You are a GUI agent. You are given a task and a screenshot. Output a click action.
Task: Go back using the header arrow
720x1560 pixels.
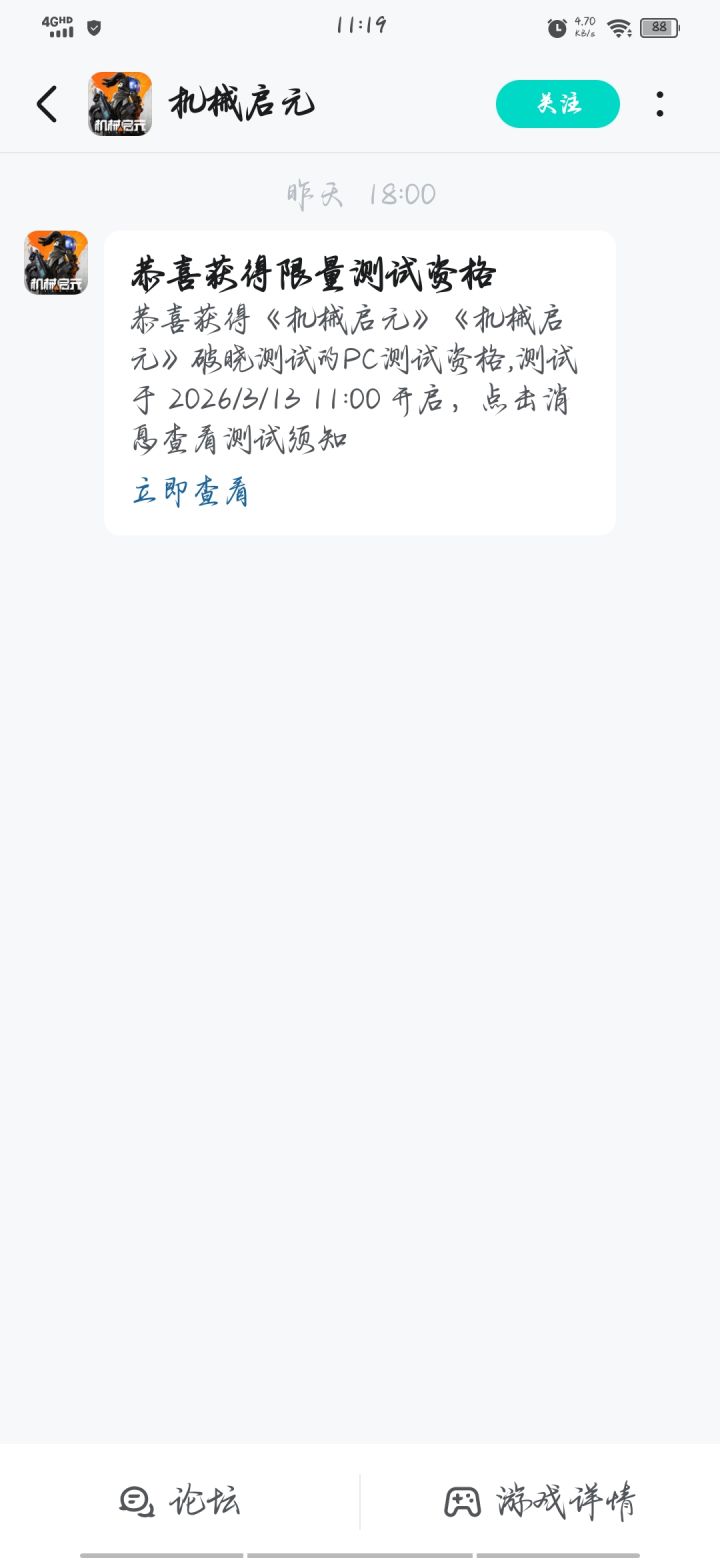(47, 104)
